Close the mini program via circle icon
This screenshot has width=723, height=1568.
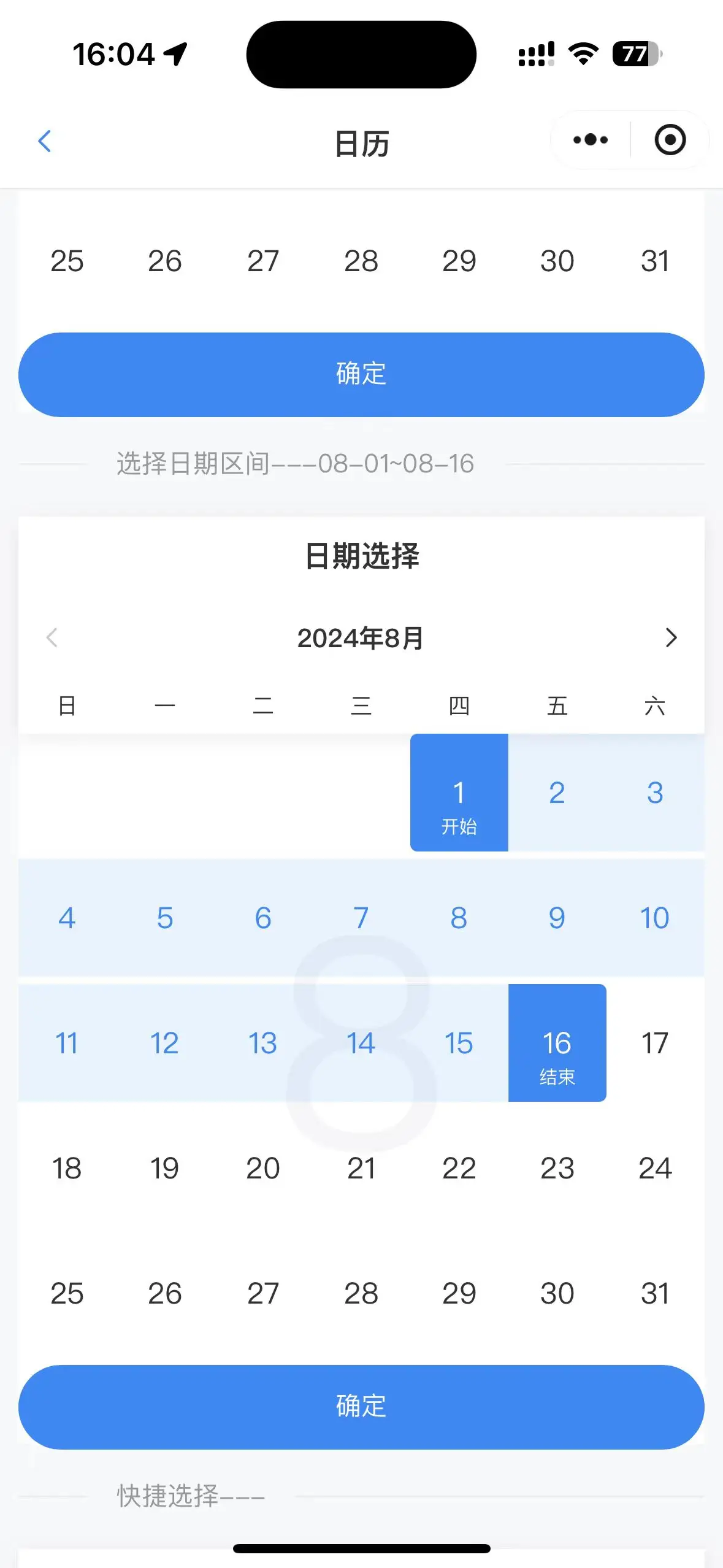tap(670, 140)
